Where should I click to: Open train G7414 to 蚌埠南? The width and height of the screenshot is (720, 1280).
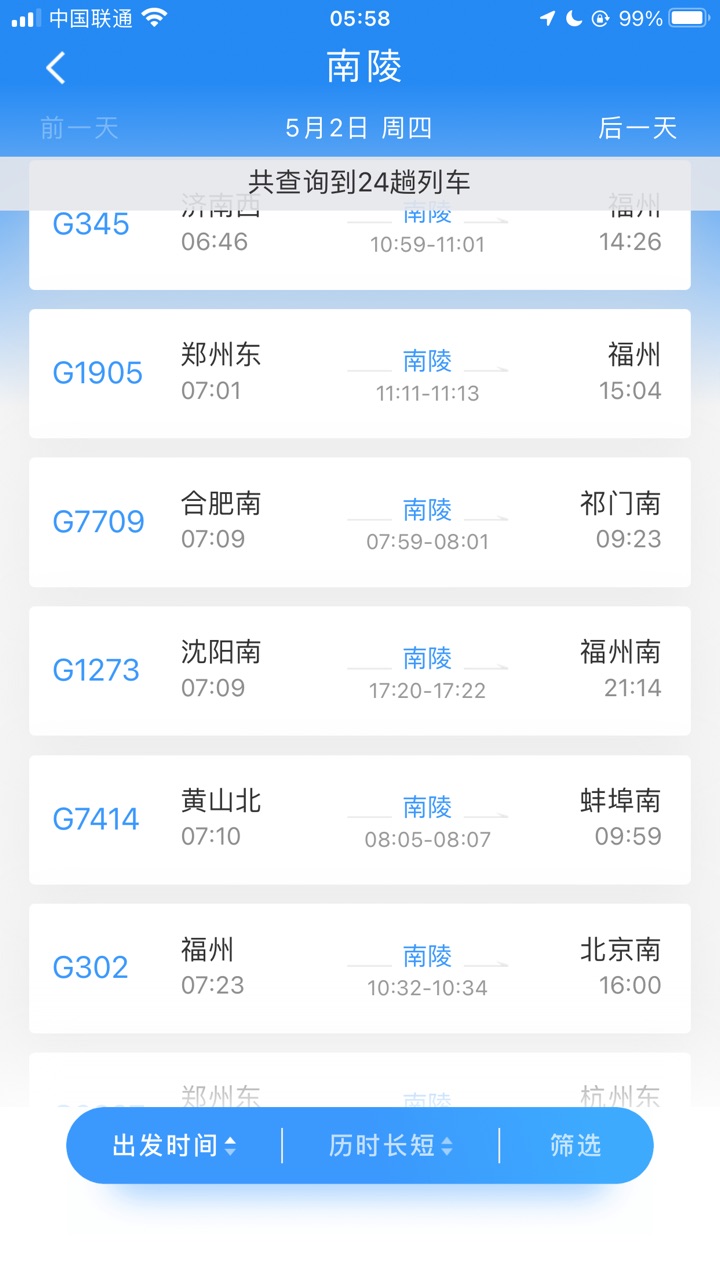tap(360, 820)
